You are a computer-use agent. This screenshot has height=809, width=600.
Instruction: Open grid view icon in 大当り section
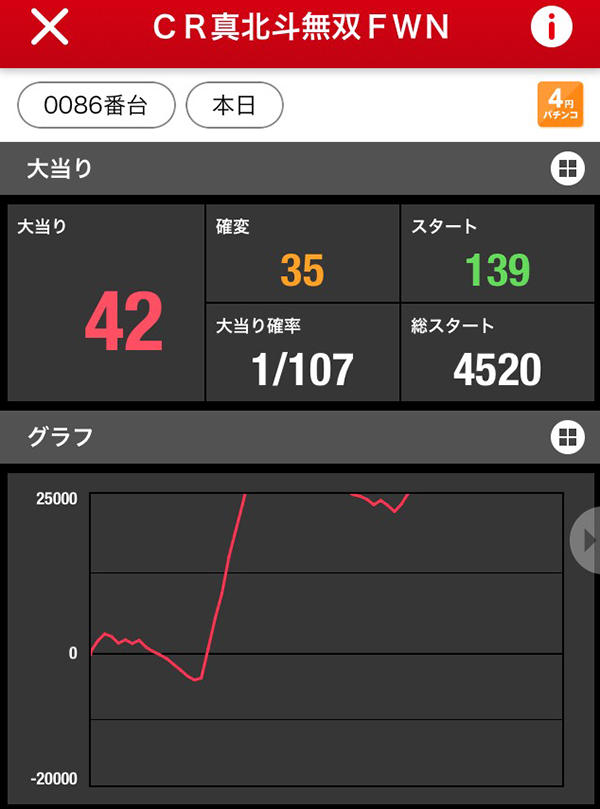(567, 169)
